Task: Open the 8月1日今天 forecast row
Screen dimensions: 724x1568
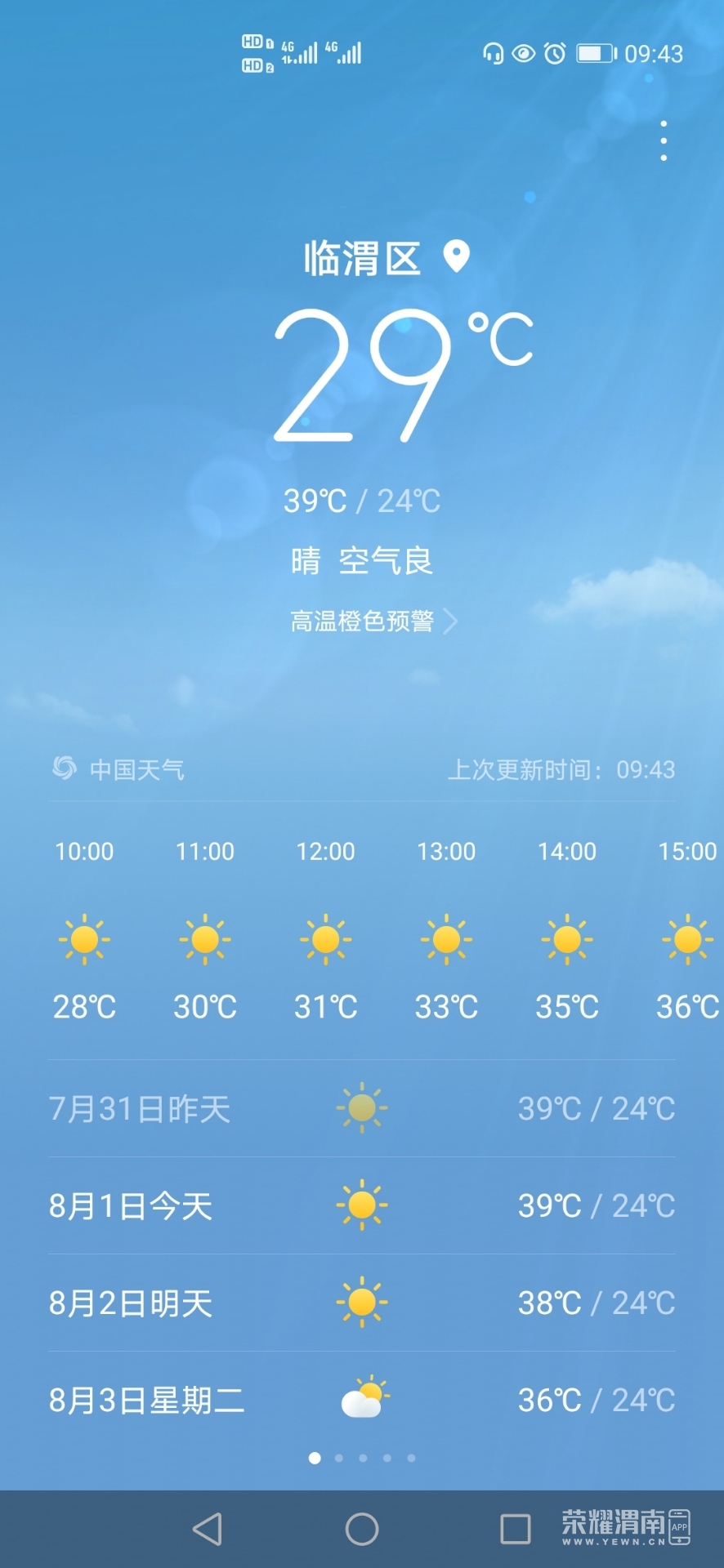Action: [x=361, y=1205]
